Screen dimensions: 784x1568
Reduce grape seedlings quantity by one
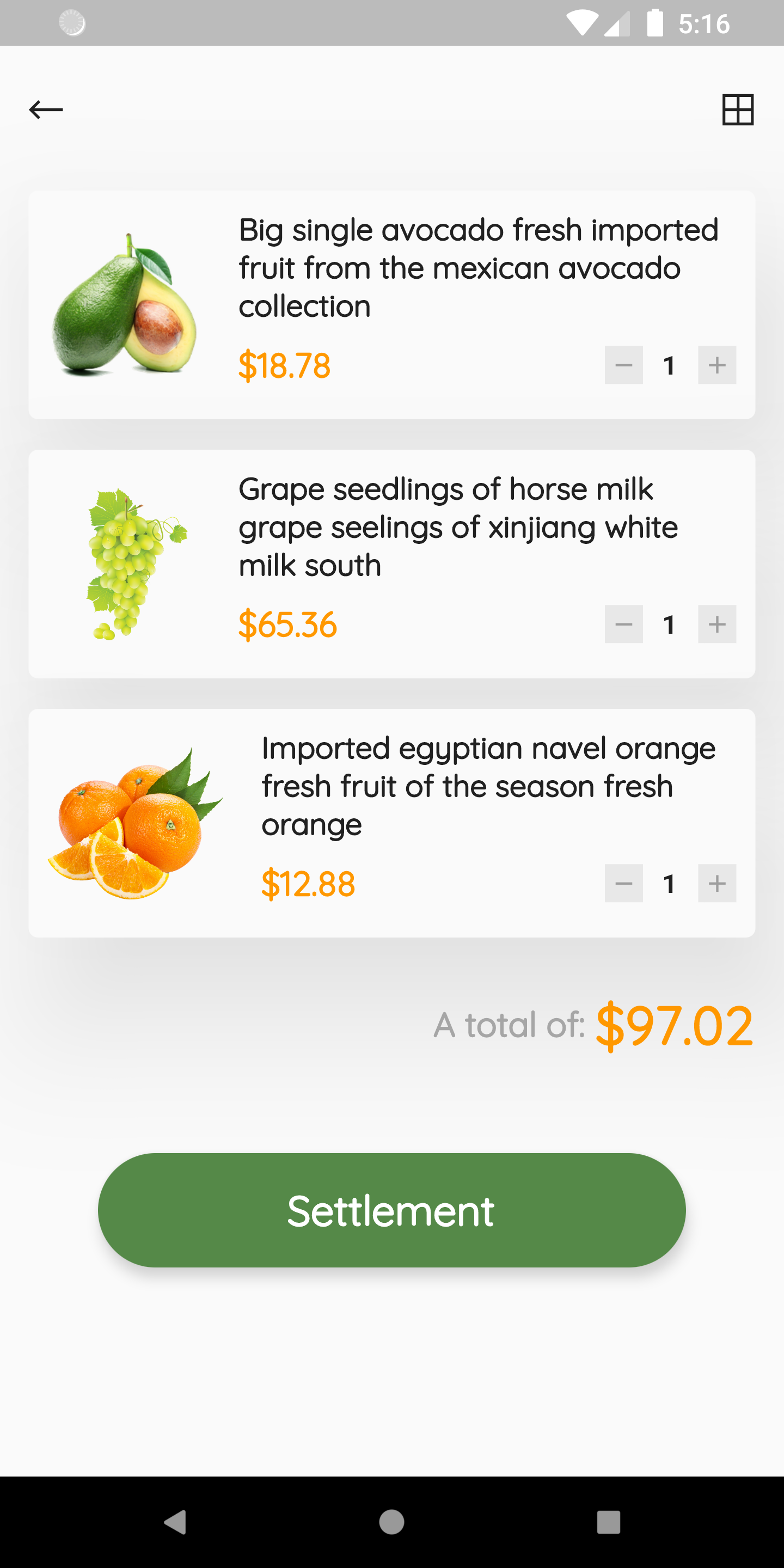coord(623,624)
